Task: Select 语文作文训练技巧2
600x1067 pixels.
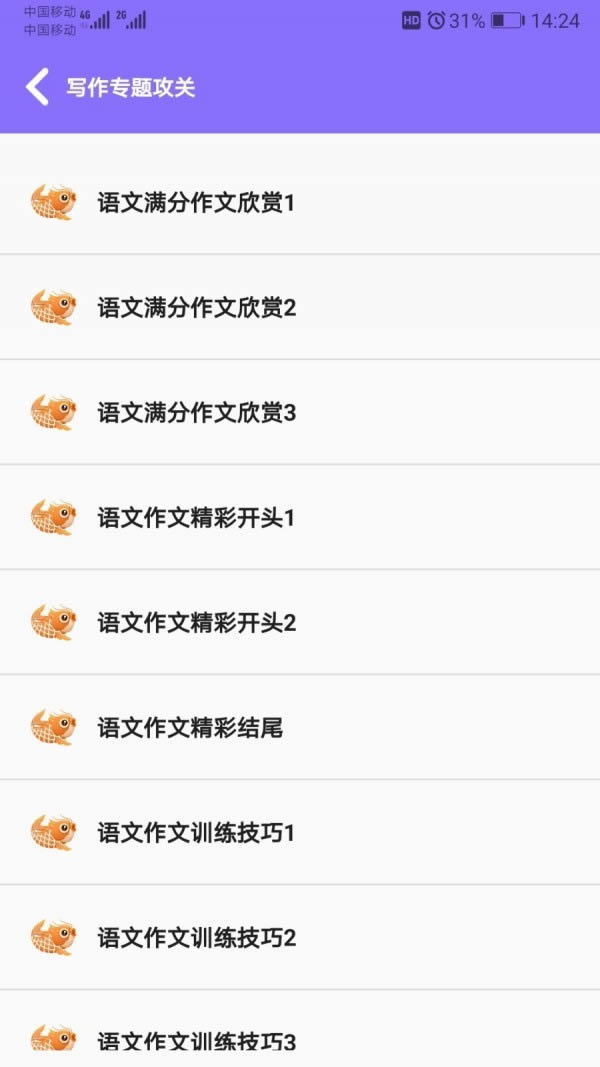Action: point(300,937)
